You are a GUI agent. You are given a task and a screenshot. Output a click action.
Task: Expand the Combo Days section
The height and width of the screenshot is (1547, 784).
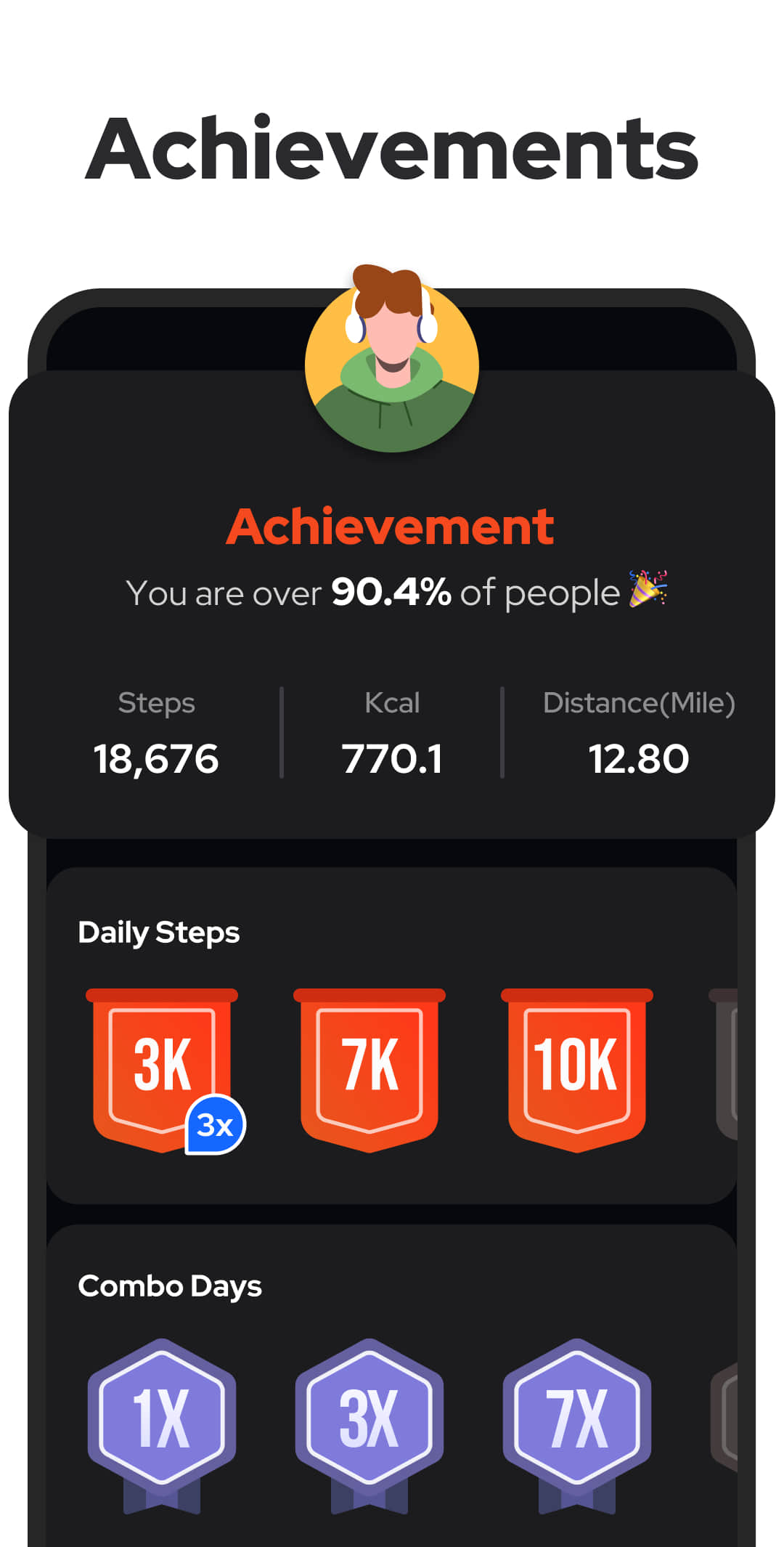tap(170, 1286)
